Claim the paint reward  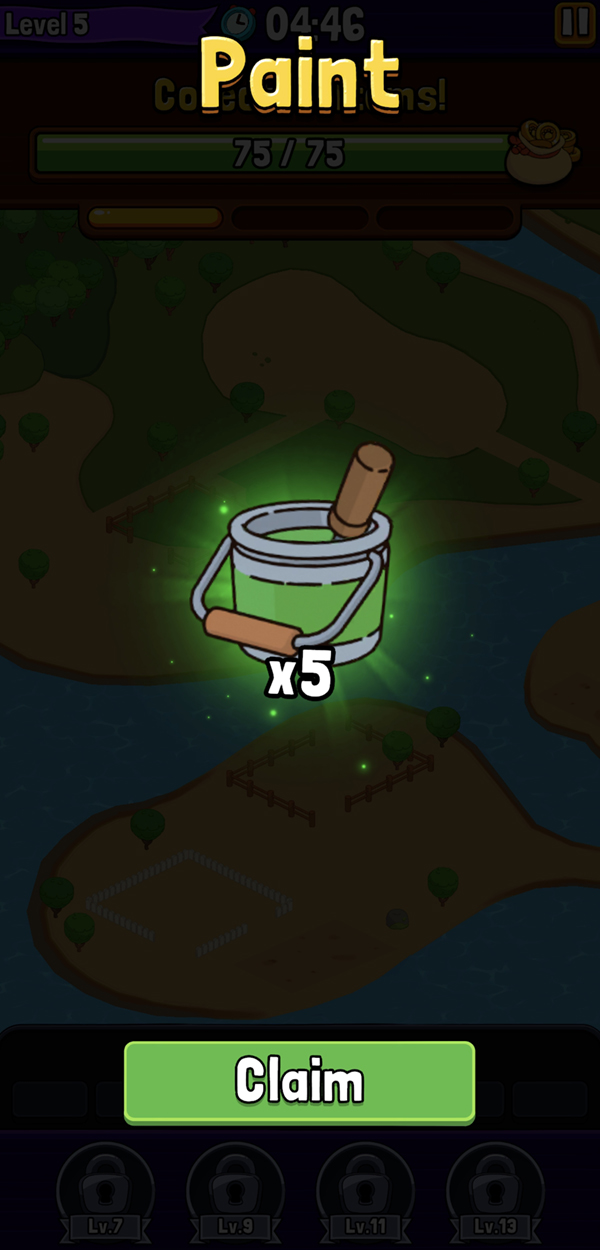coord(299,1081)
